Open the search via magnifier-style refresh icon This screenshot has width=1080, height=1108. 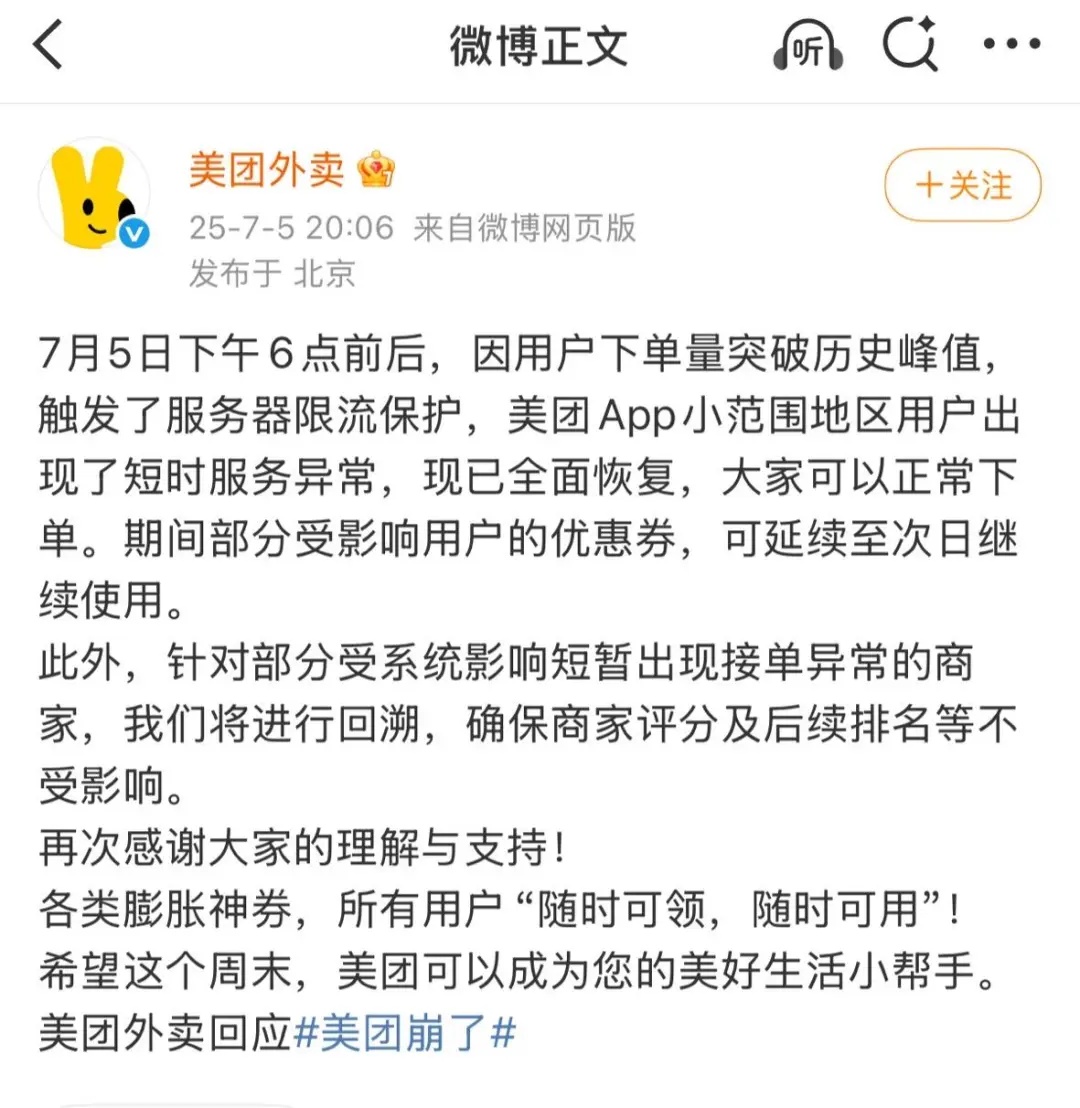pos(908,45)
